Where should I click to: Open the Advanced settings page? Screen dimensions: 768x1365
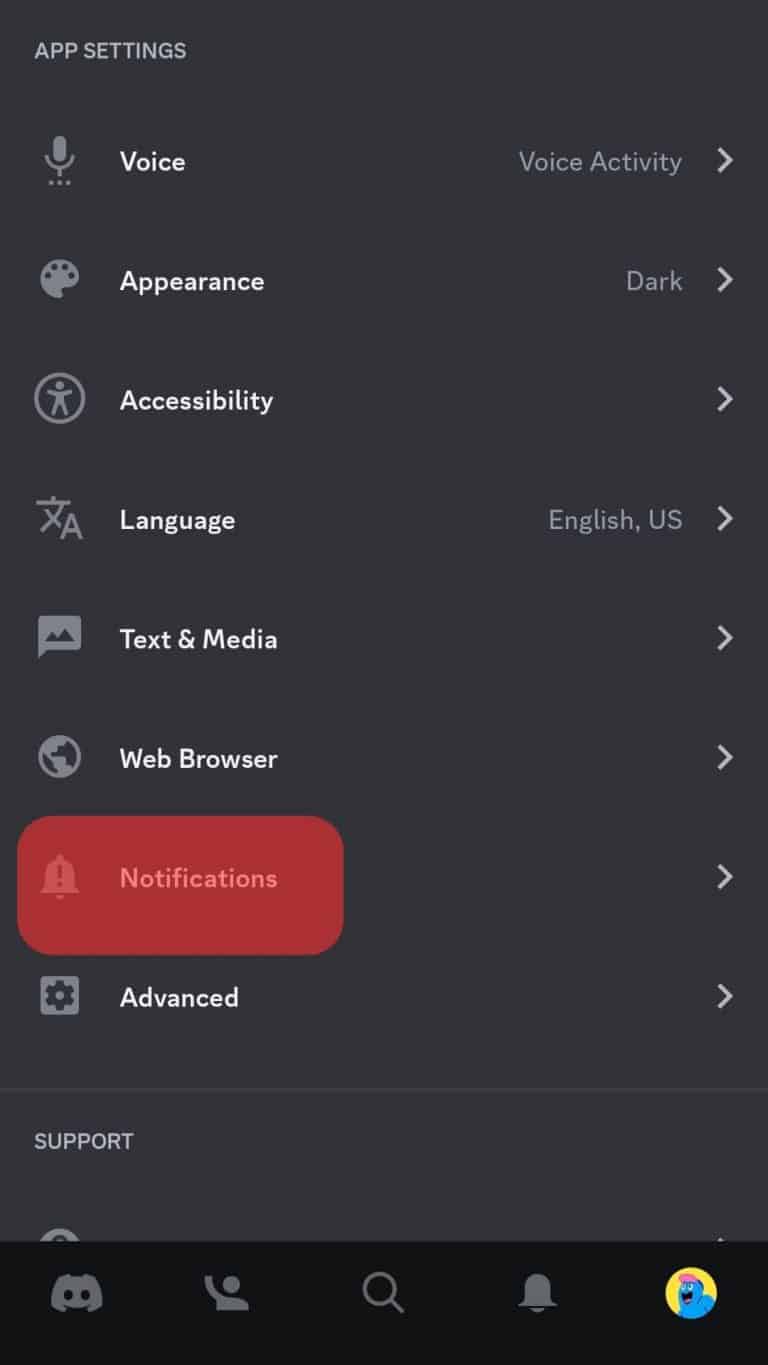tap(179, 996)
